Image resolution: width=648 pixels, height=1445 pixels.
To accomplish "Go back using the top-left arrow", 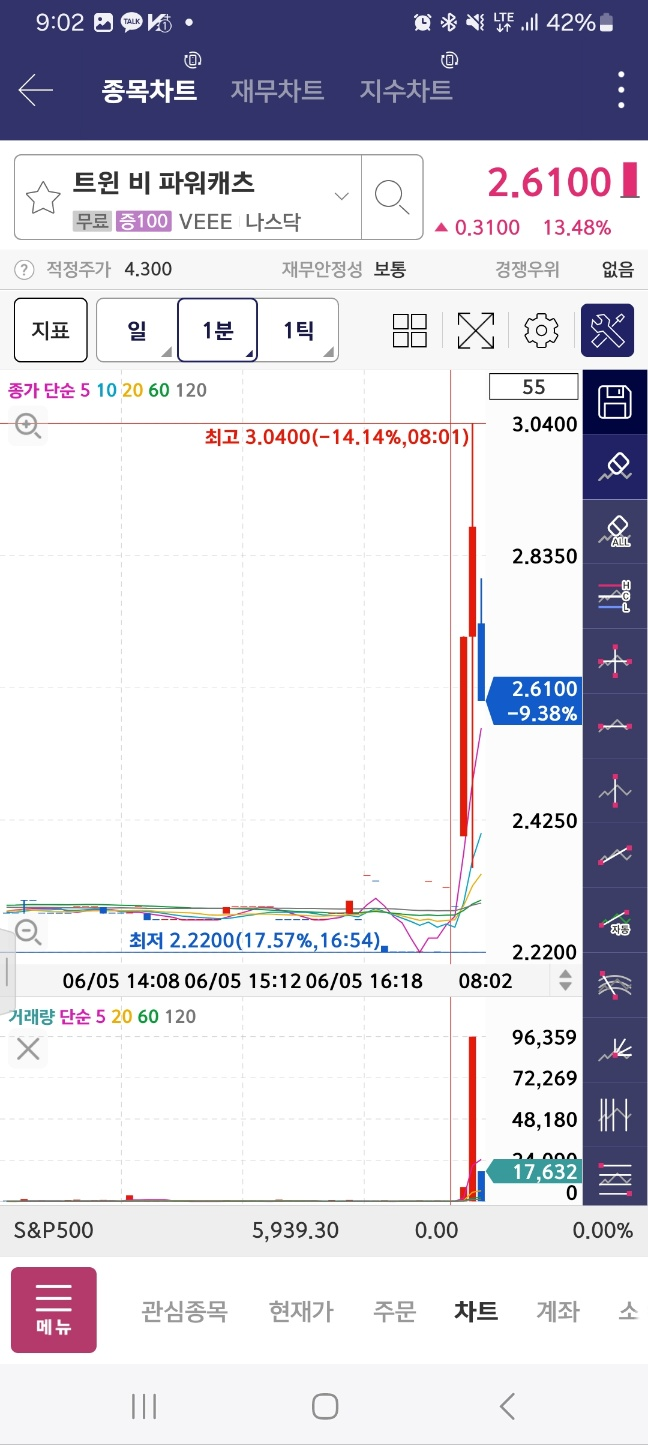I will pos(35,91).
